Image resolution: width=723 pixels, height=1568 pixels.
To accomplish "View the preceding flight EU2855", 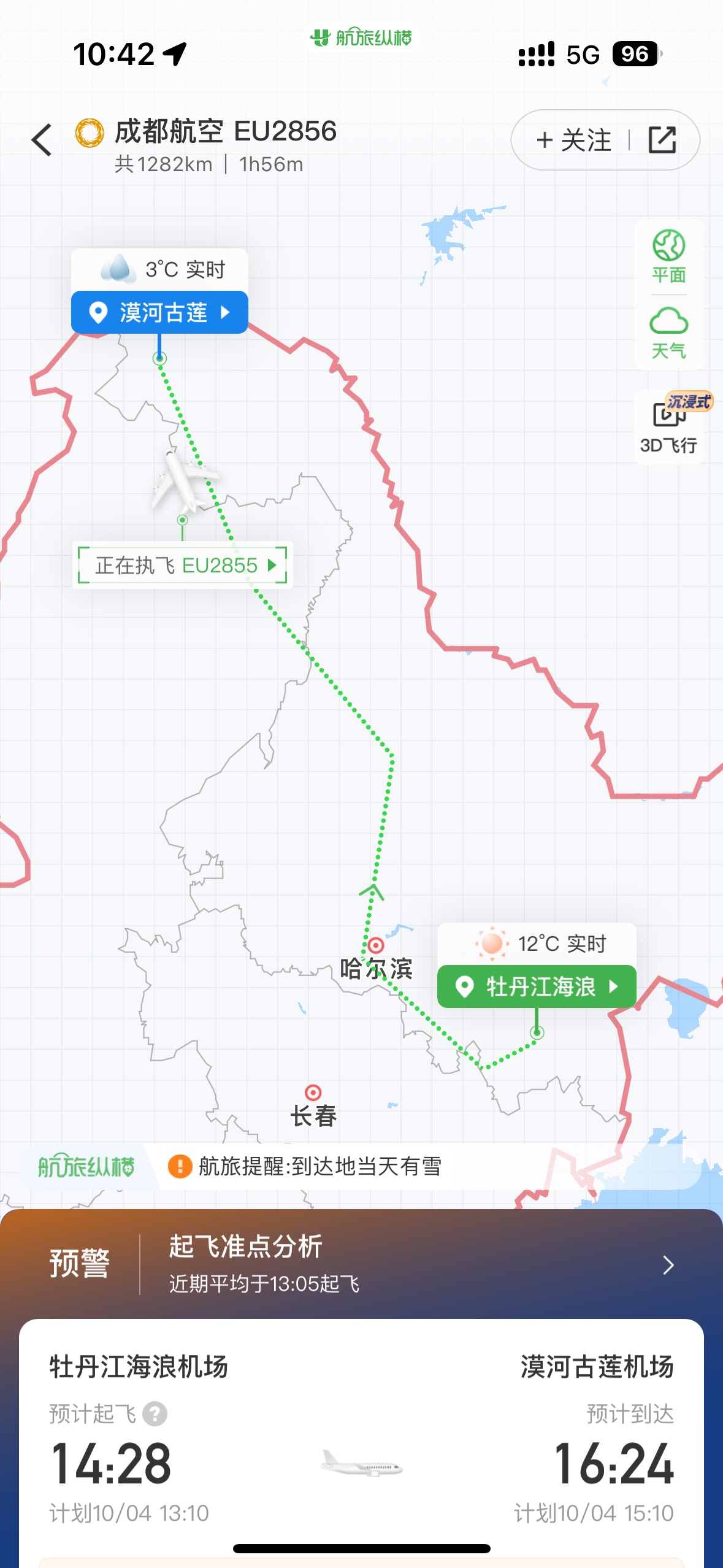I will coord(183,565).
